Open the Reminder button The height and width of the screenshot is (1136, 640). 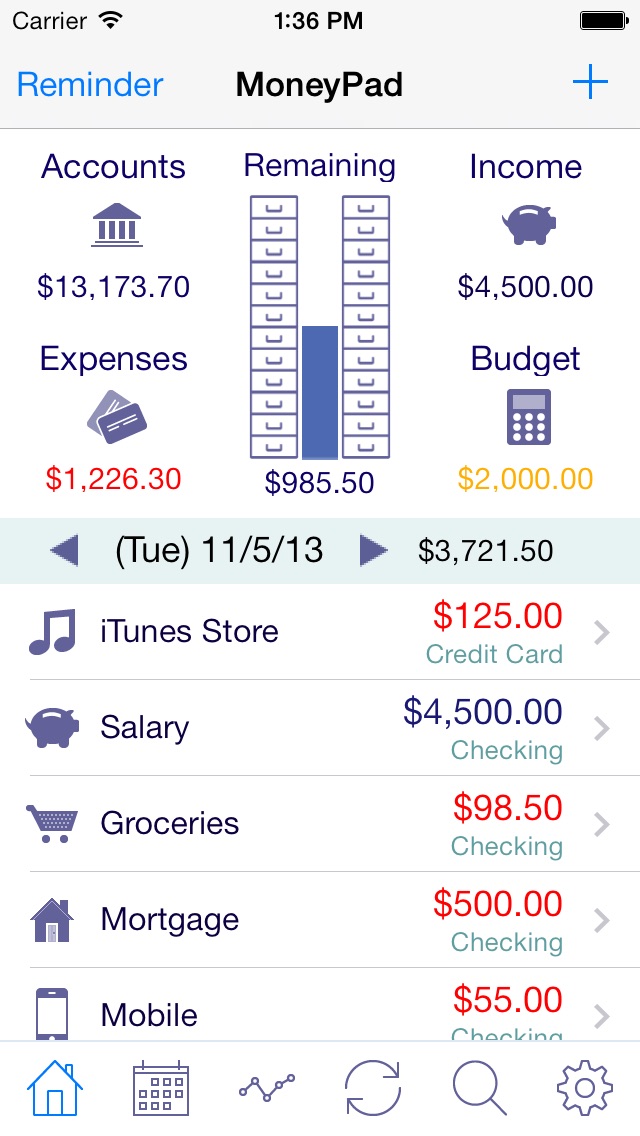pyautogui.click(x=90, y=85)
